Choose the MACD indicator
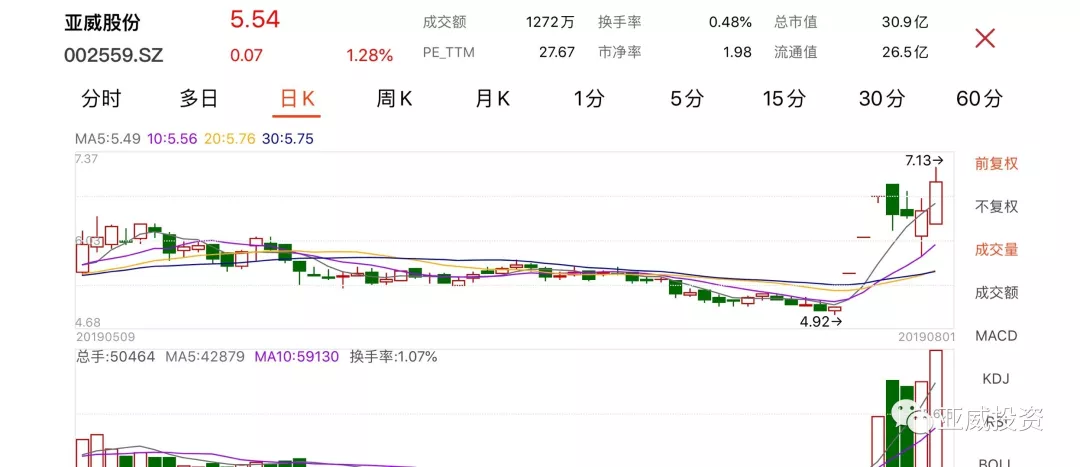The height and width of the screenshot is (467, 1080). pos(996,336)
